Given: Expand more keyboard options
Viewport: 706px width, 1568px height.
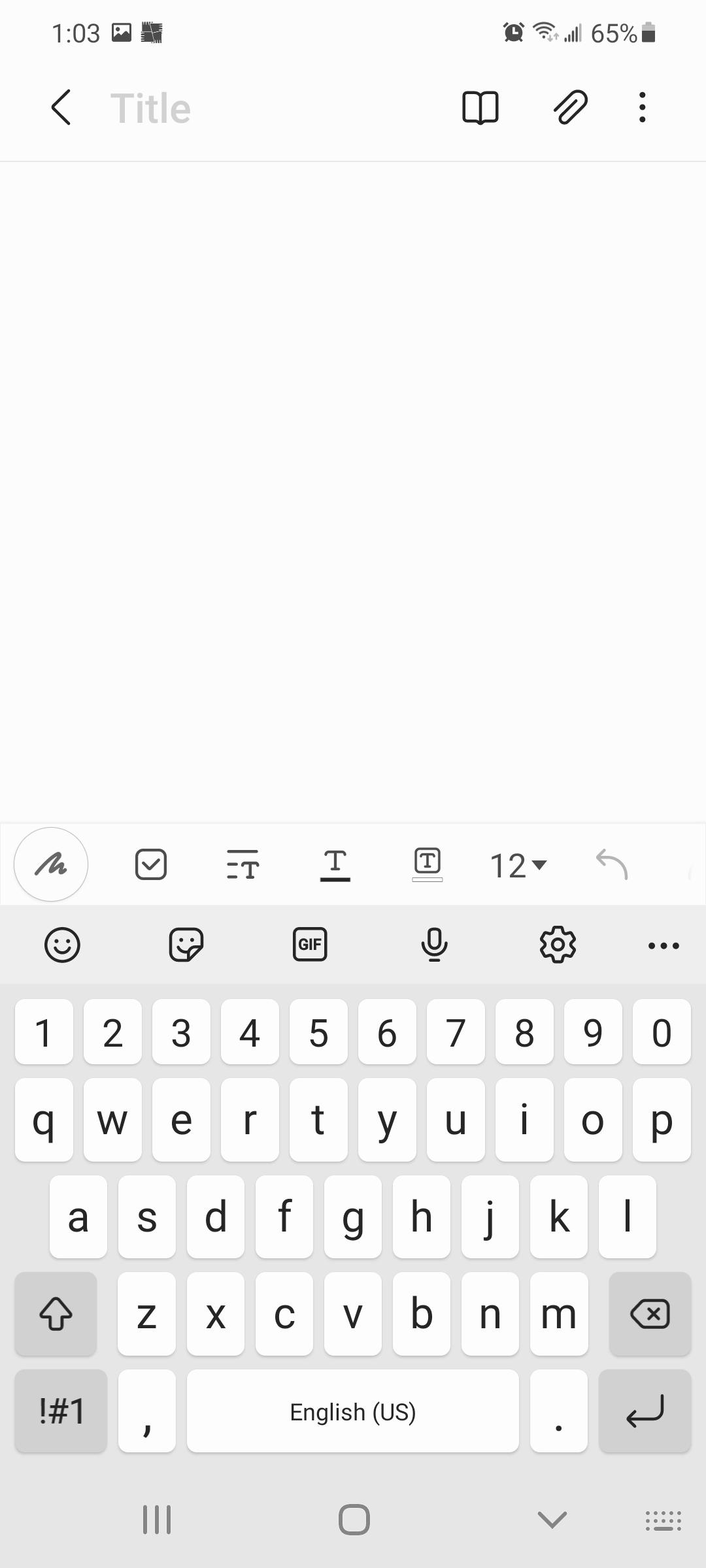Looking at the screenshot, I should [663, 944].
